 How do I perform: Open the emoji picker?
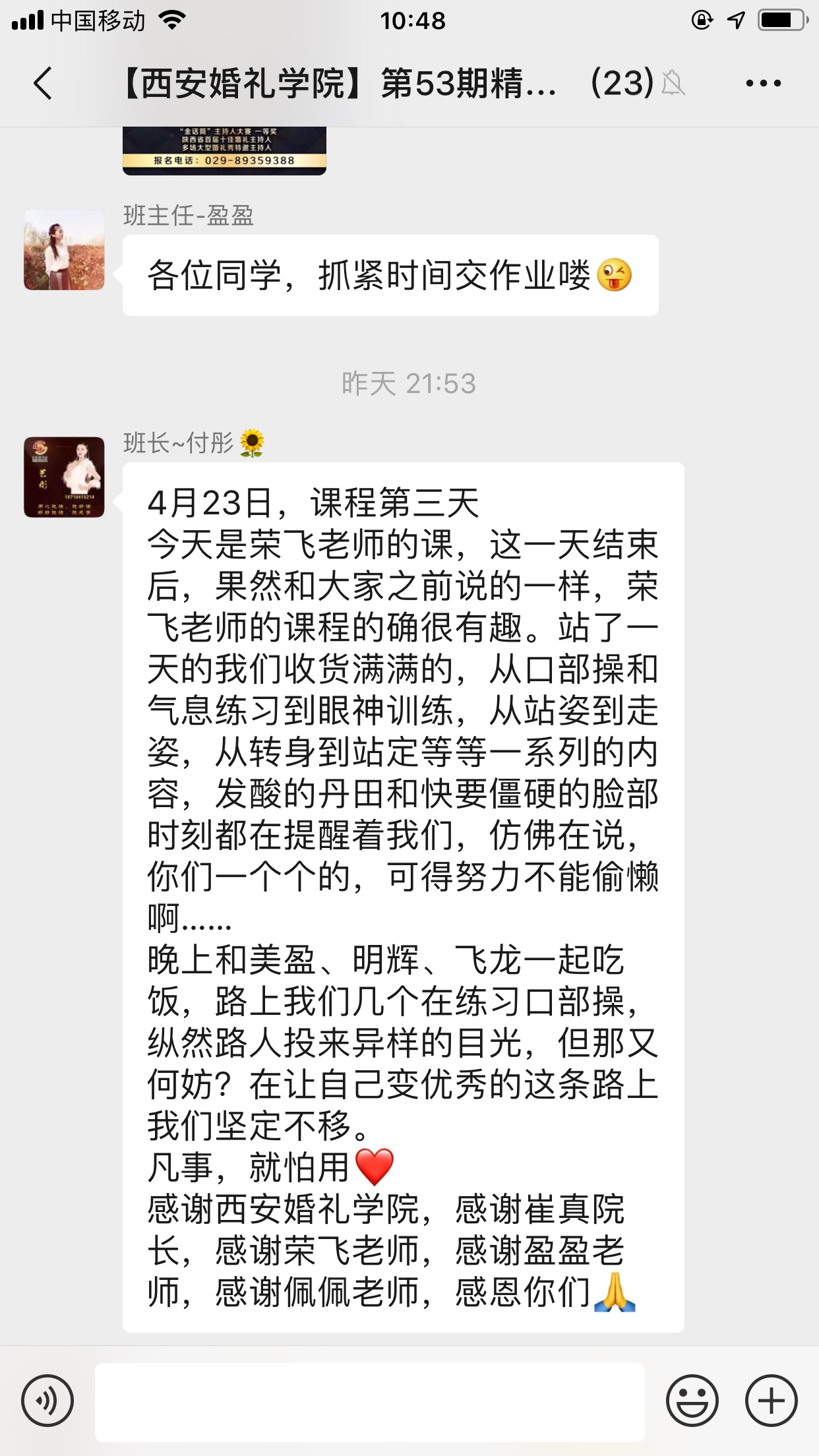[692, 1401]
